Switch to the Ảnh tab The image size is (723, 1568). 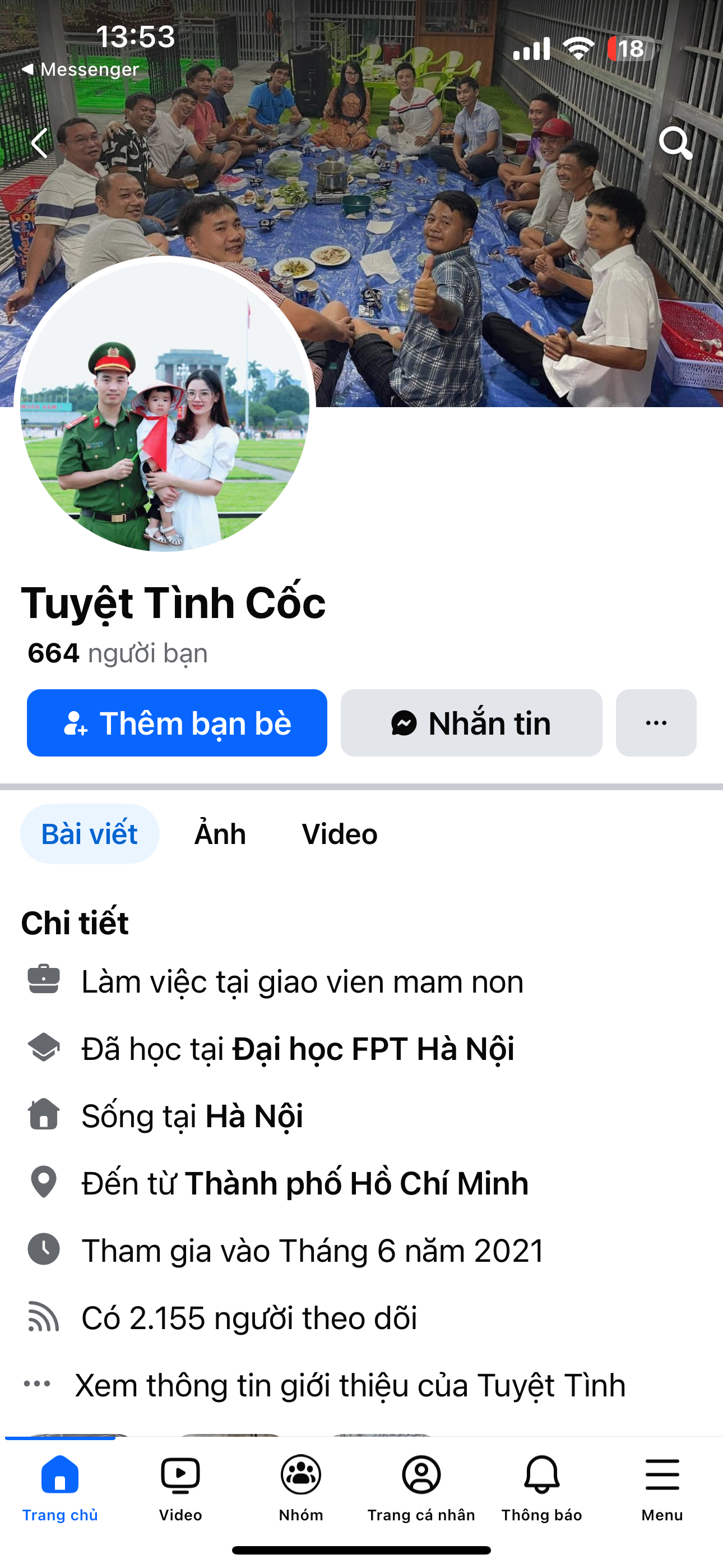tap(220, 834)
